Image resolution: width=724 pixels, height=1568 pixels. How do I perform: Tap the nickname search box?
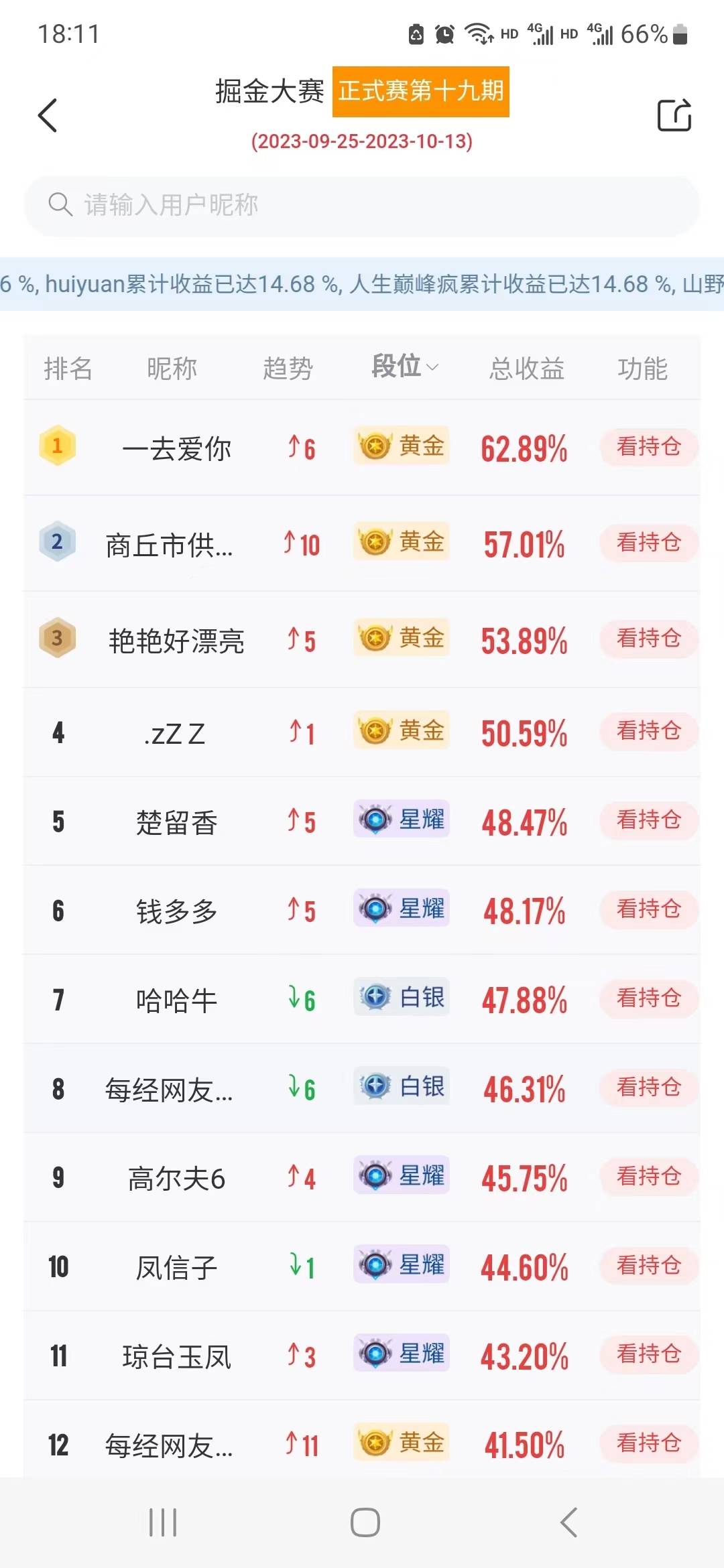[362, 205]
